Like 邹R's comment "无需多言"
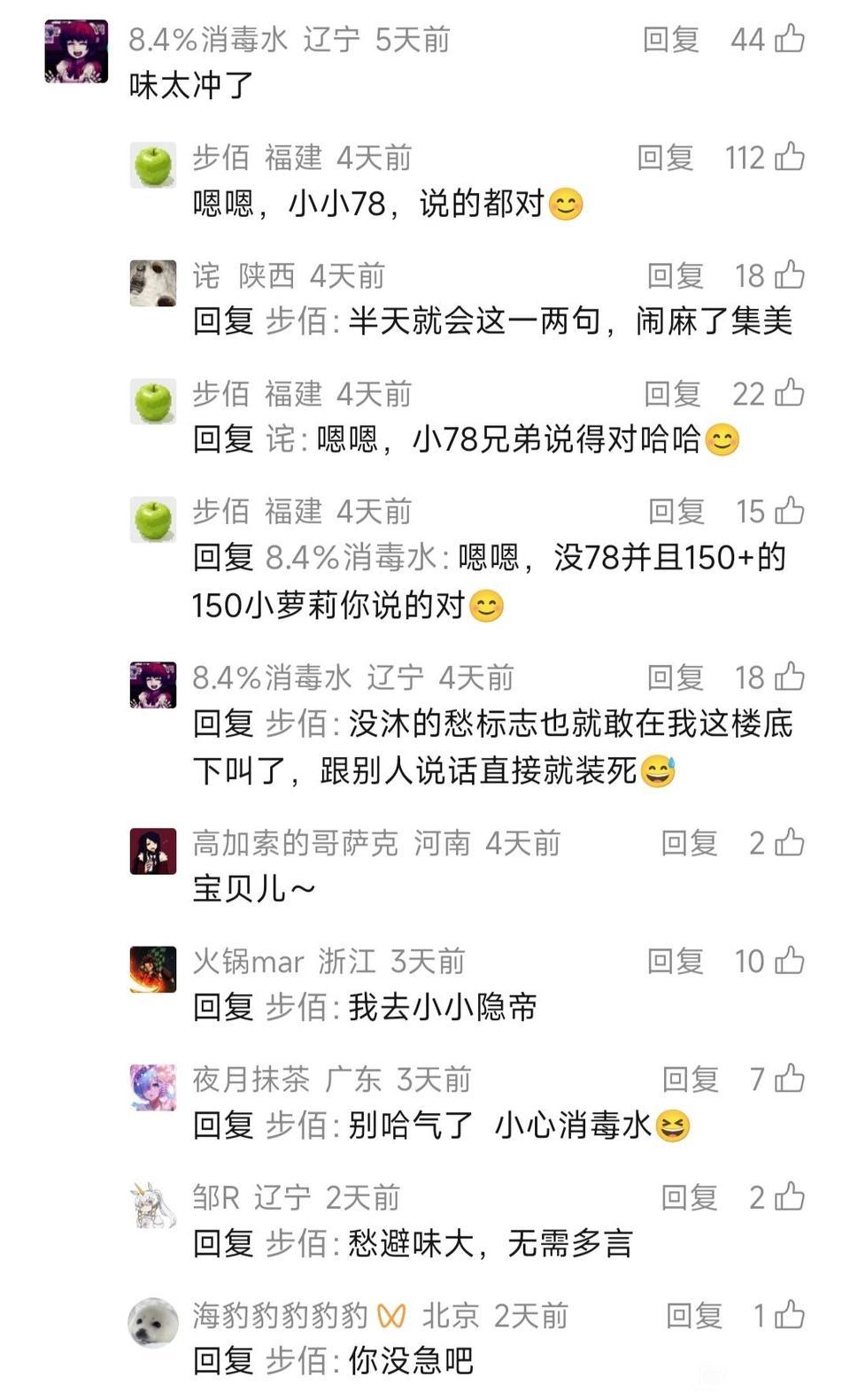Image resolution: width=850 pixels, height=1400 pixels. pos(789,1197)
